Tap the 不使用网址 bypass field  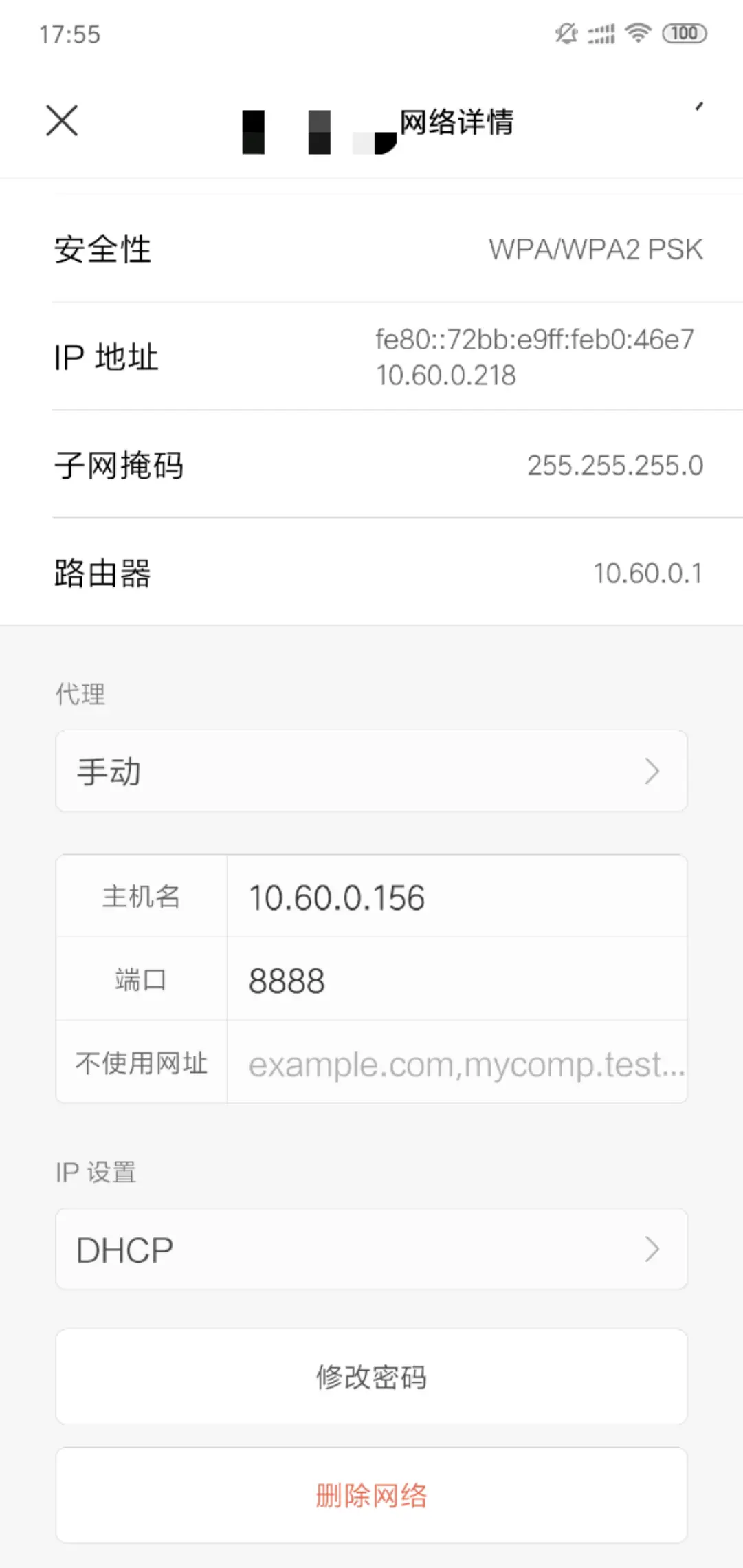coord(456,1064)
